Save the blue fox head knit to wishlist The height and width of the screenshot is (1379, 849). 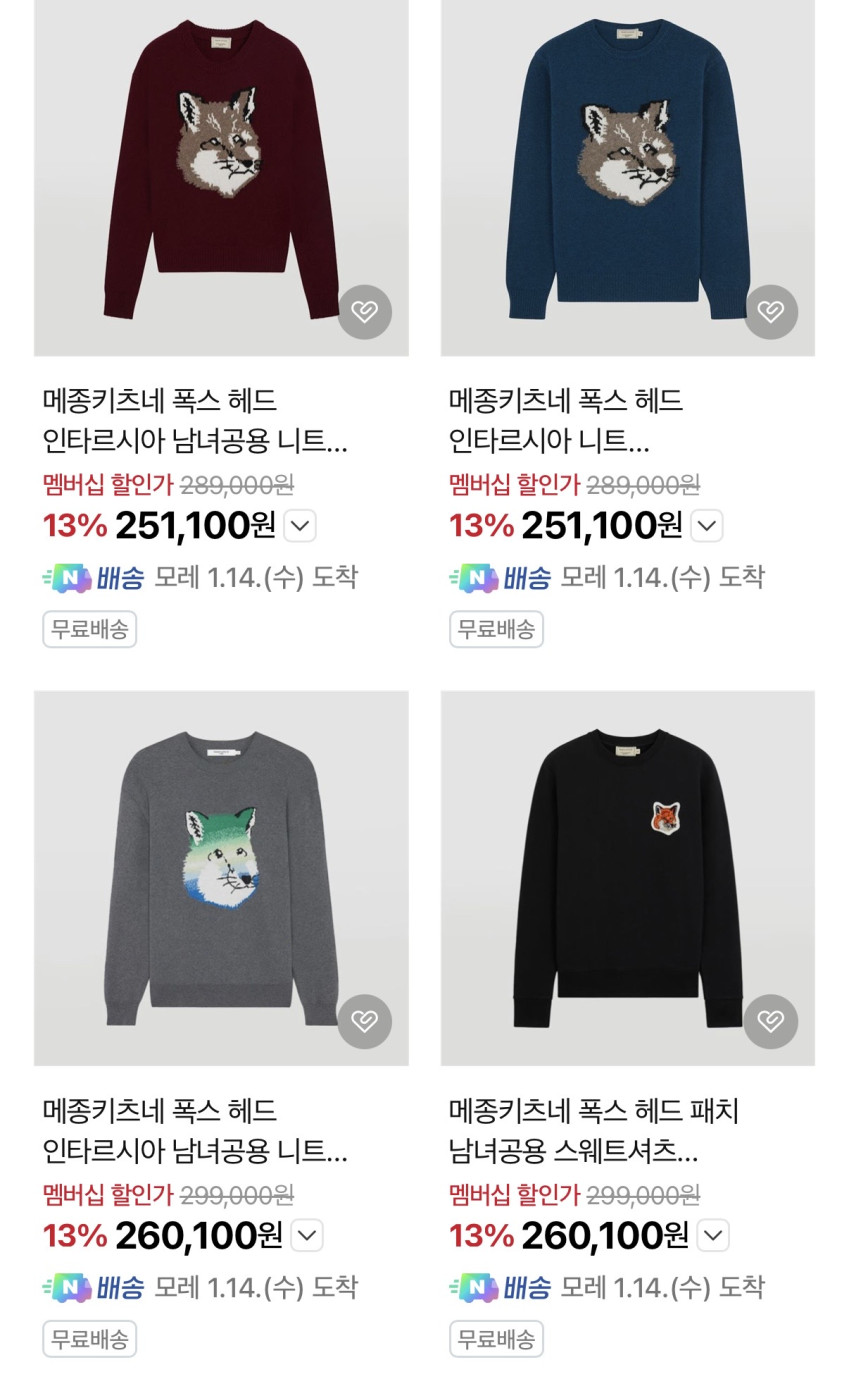[x=770, y=312]
